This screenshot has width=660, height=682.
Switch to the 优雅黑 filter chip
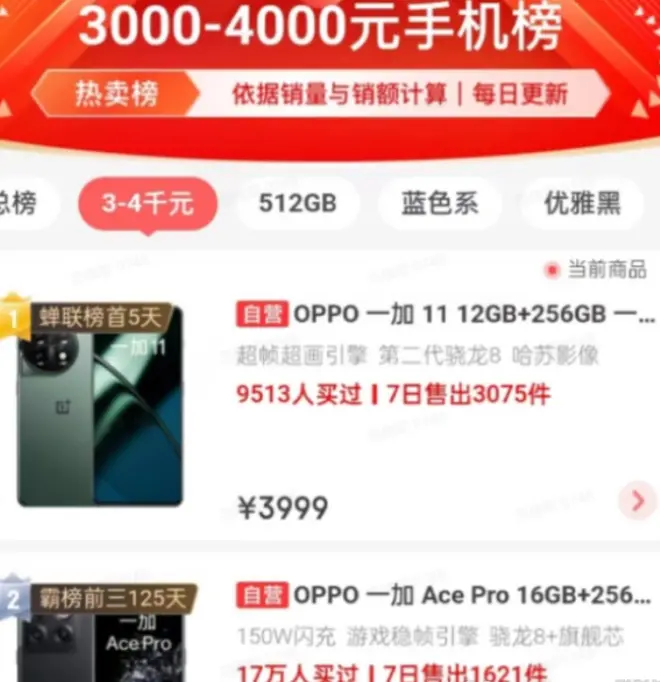click(x=582, y=204)
